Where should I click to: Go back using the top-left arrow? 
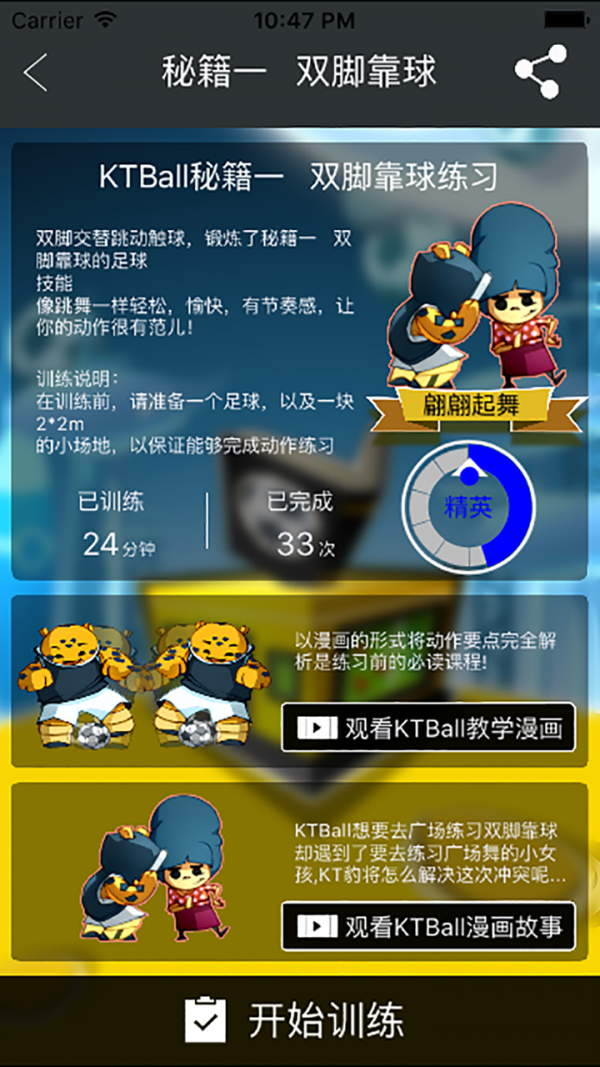pyautogui.click(x=36, y=73)
